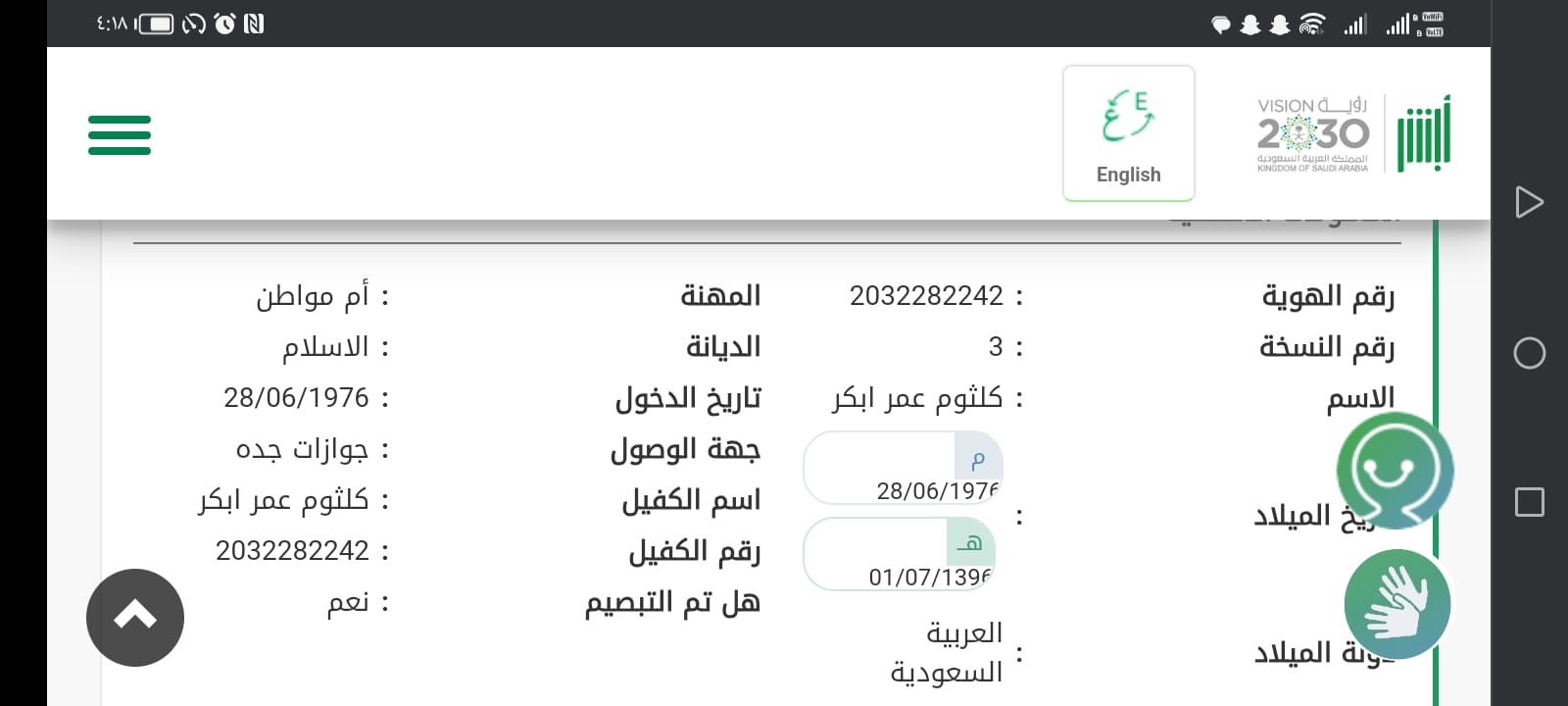Image resolution: width=1568 pixels, height=706 pixels.
Task: Open the hamburger menu
Action: pos(120,135)
